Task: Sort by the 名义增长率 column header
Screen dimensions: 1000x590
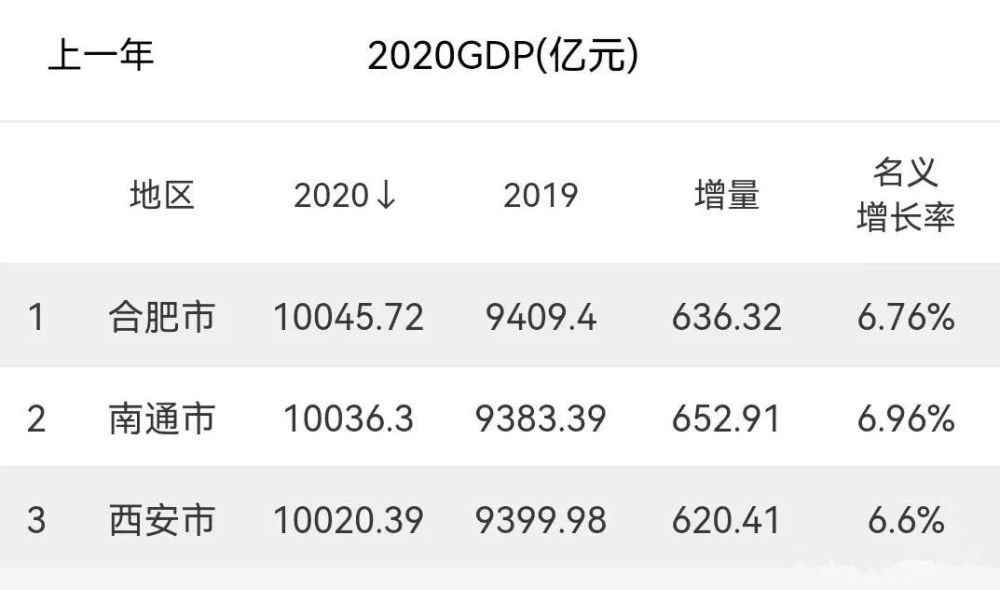Action: [x=905, y=195]
